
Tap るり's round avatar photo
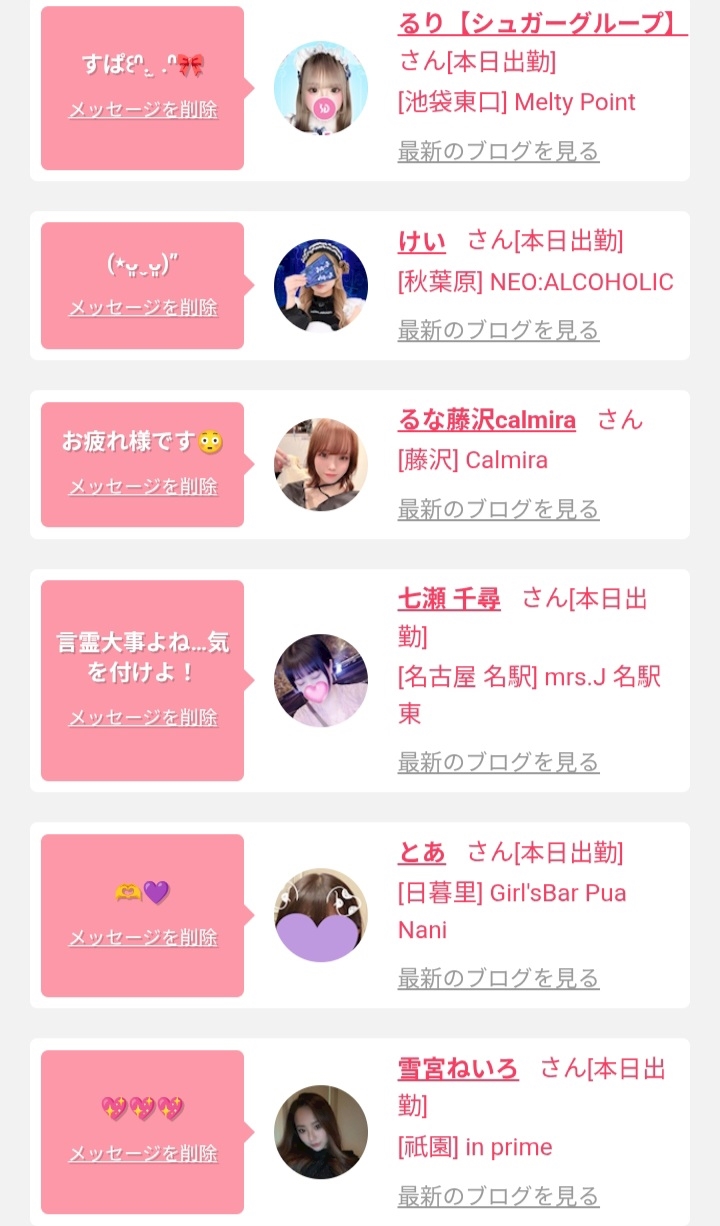point(321,87)
